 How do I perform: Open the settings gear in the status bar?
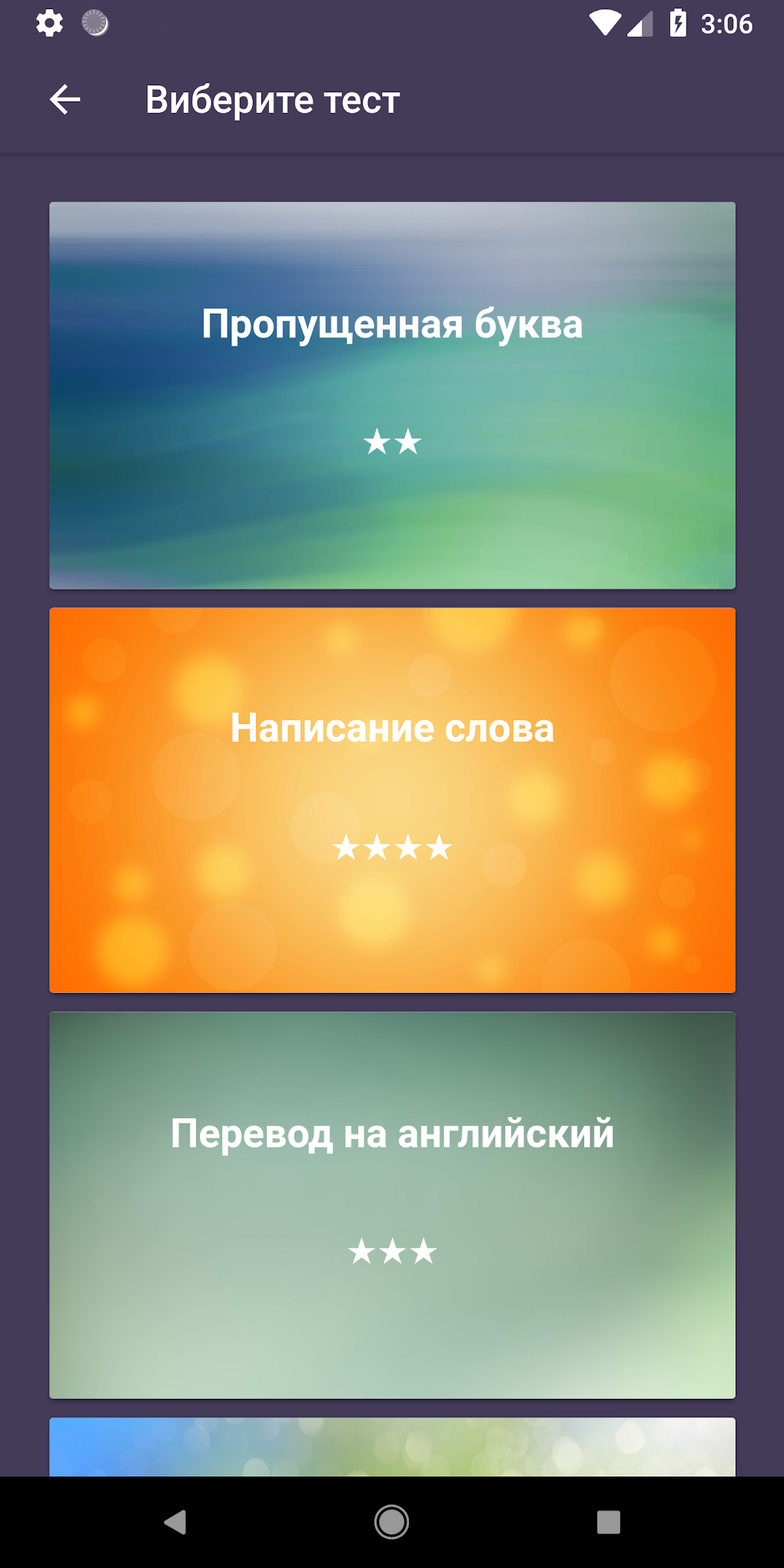49,24
